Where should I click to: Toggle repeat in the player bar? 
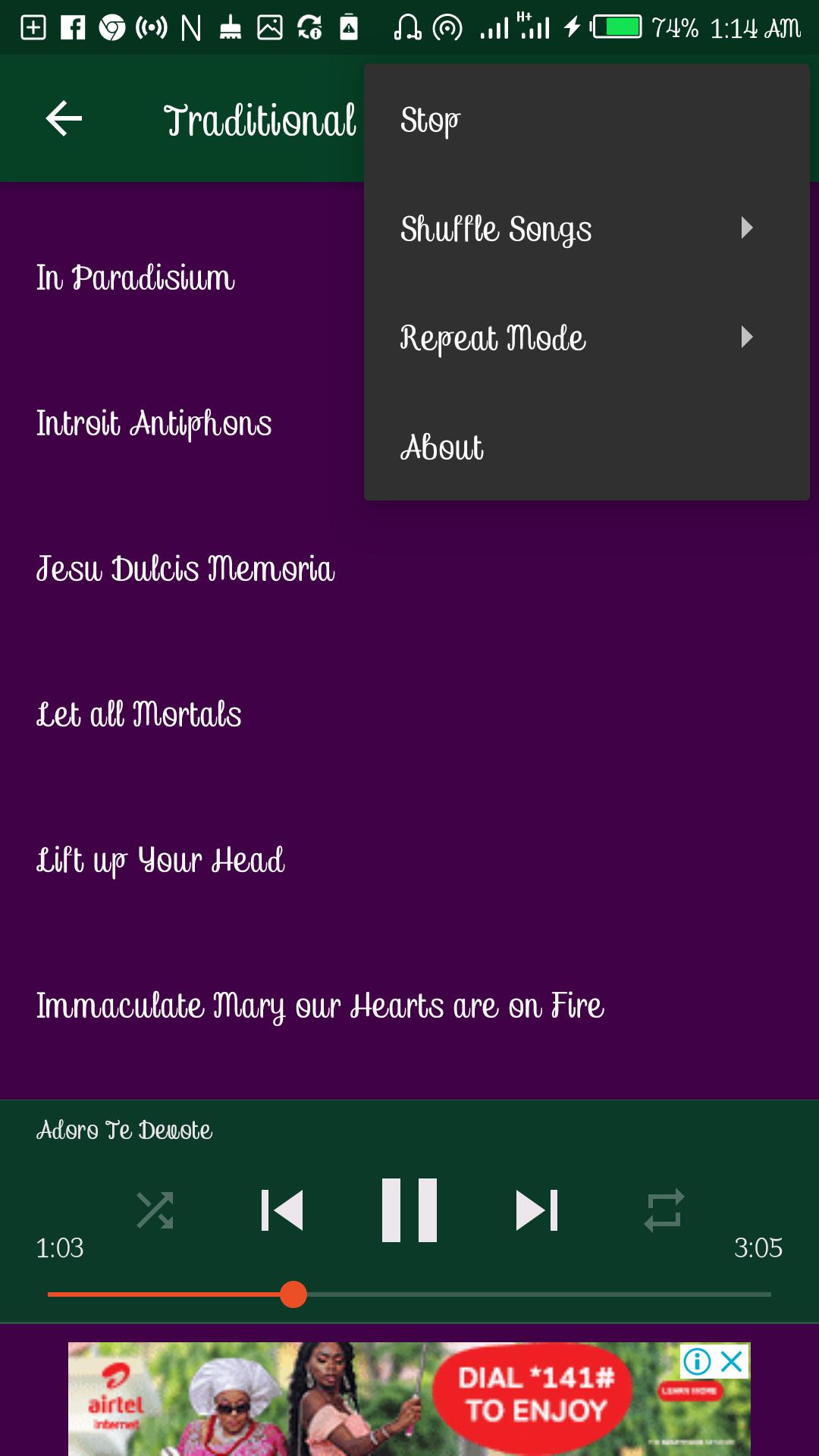tap(664, 1210)
